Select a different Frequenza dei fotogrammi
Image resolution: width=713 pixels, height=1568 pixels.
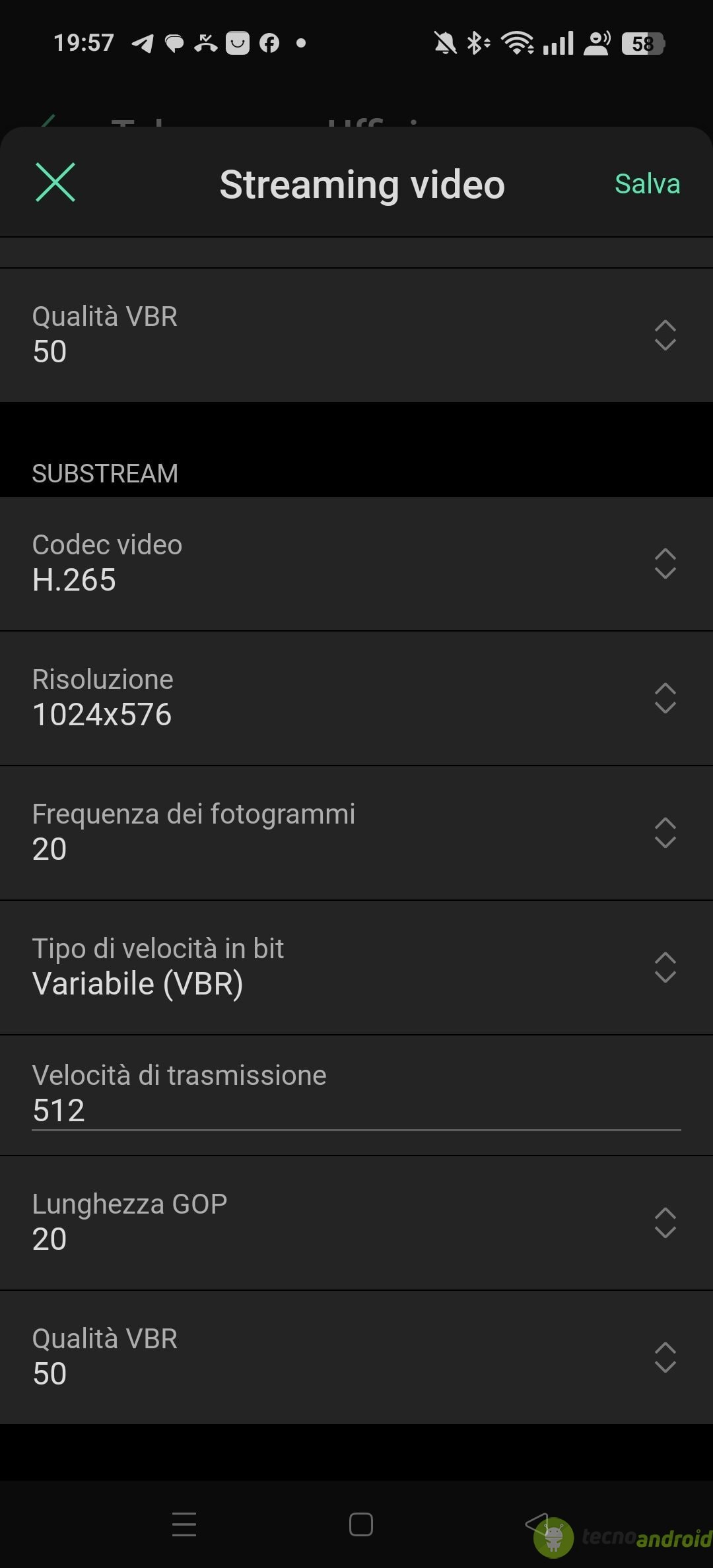[356, 833]
